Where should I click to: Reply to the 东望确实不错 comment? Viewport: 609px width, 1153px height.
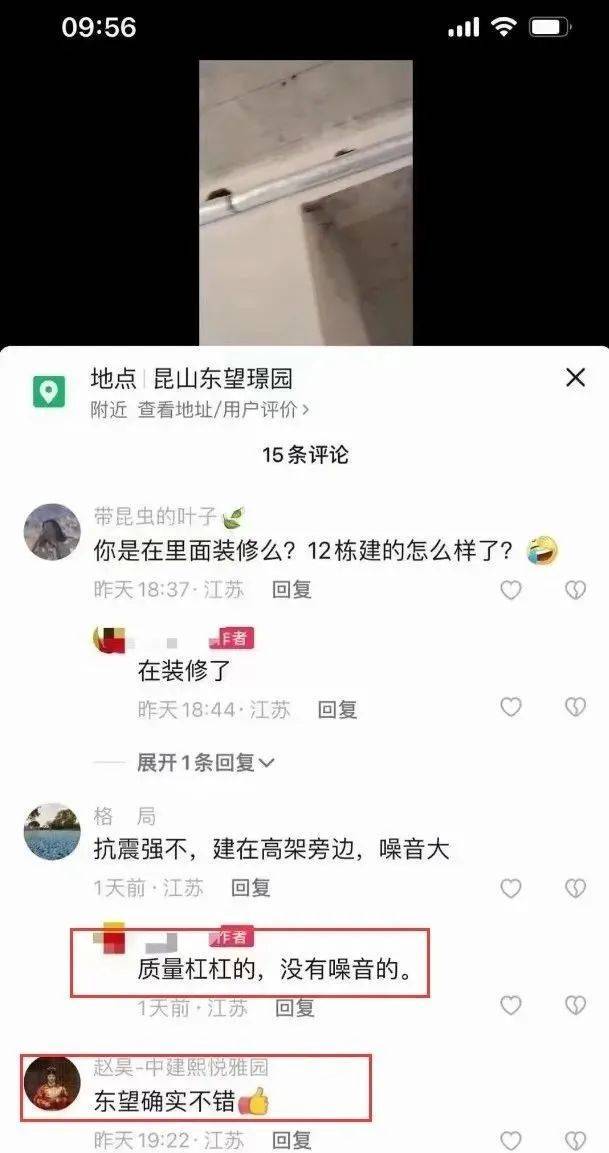pyautogui.click(x=292, y=1139)
